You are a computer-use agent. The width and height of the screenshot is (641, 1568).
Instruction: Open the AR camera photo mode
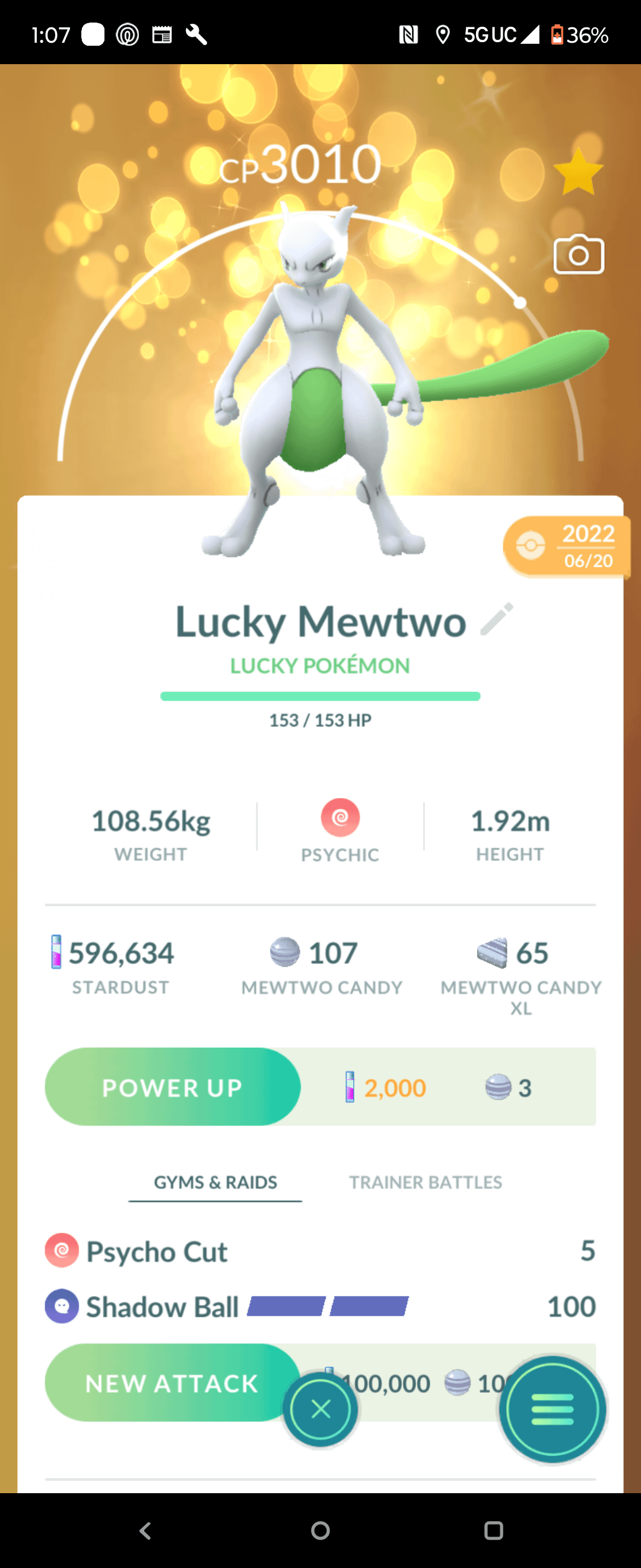[x=578, y=254]
